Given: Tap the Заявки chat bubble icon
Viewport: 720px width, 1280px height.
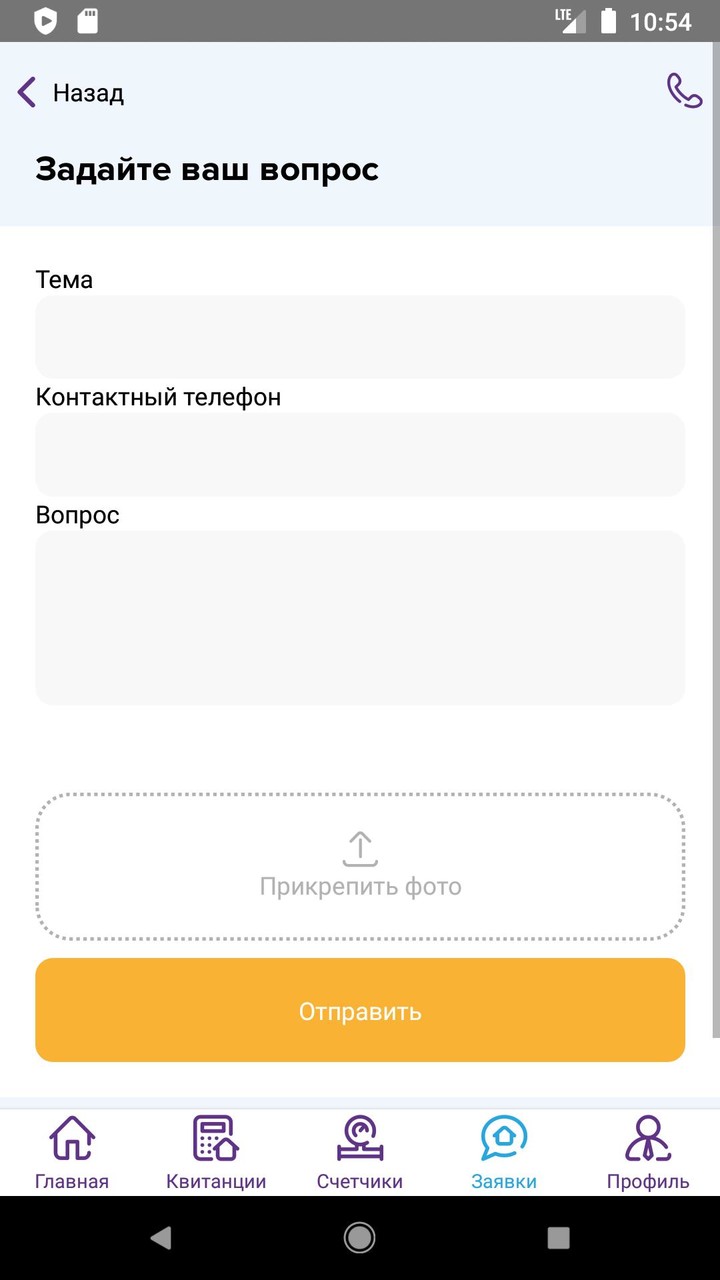Looking at the screenshot, I should coord(504,1137).
